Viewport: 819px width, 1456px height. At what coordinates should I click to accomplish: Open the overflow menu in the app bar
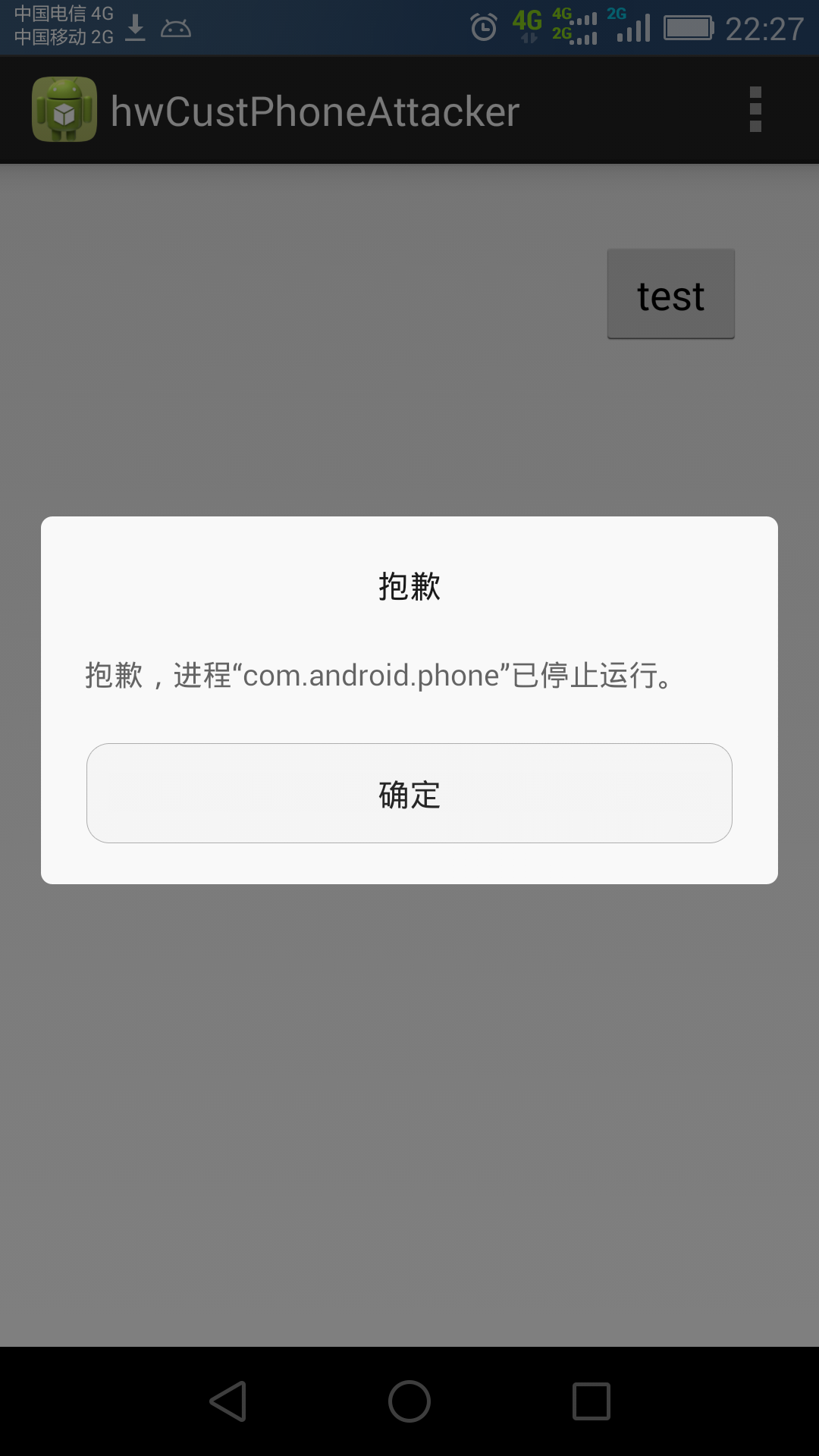click(755, 109)
